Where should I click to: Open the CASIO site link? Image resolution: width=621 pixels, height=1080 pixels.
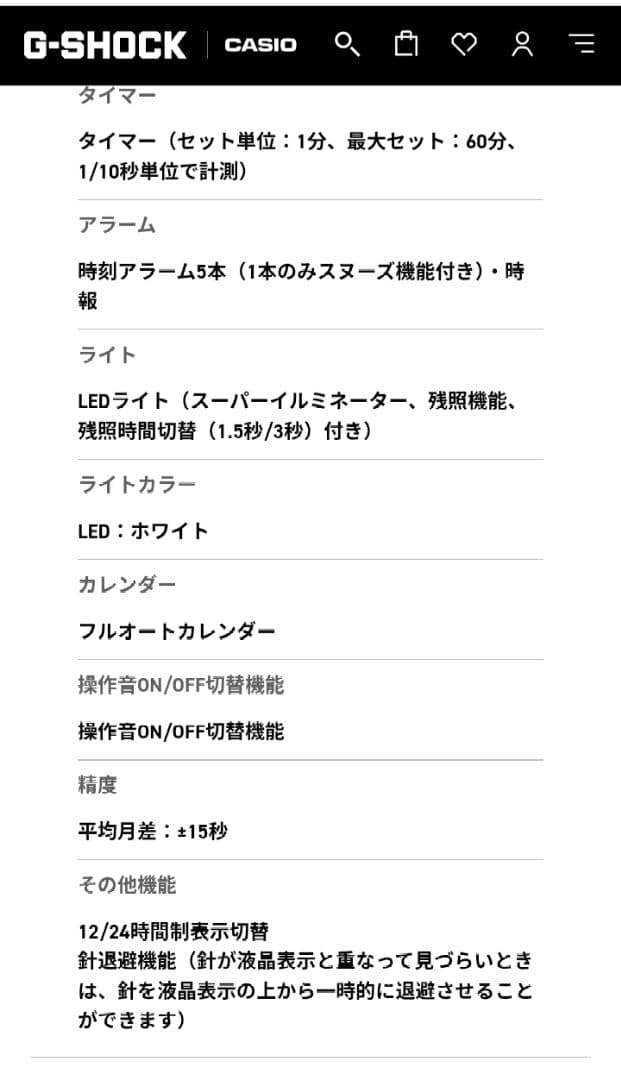tap(260, 45)
